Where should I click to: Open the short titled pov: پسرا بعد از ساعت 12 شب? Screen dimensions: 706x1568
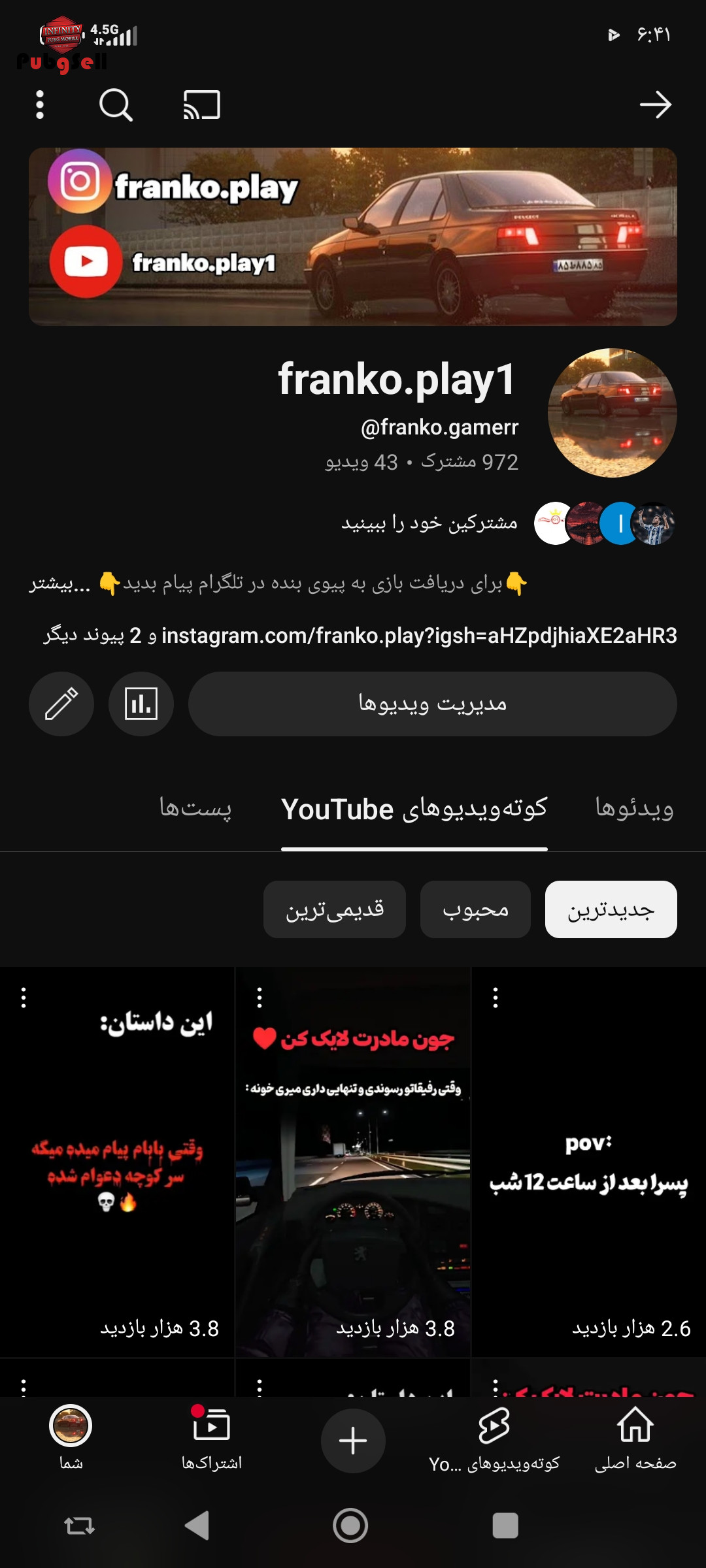click(588, 1162)
